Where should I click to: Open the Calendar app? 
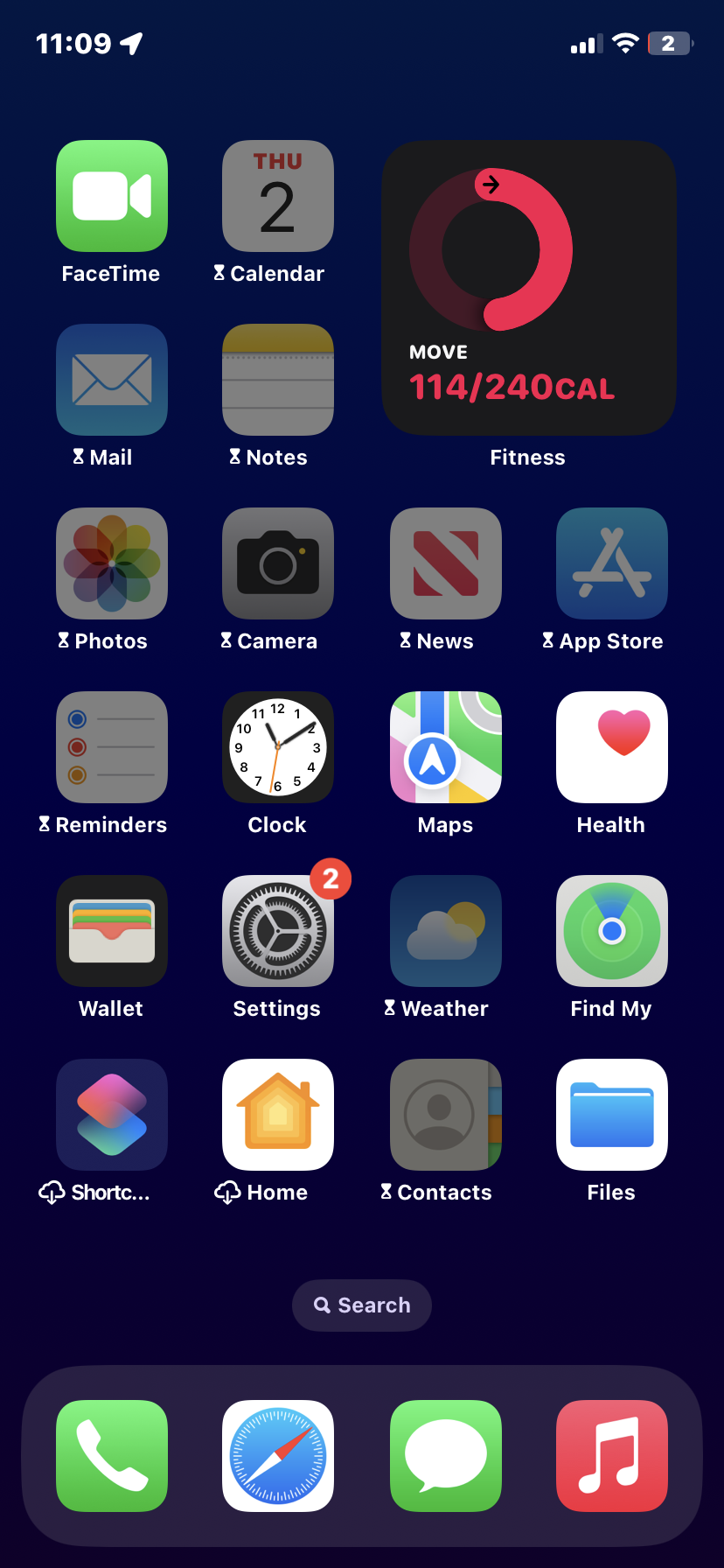pos(278,196)
